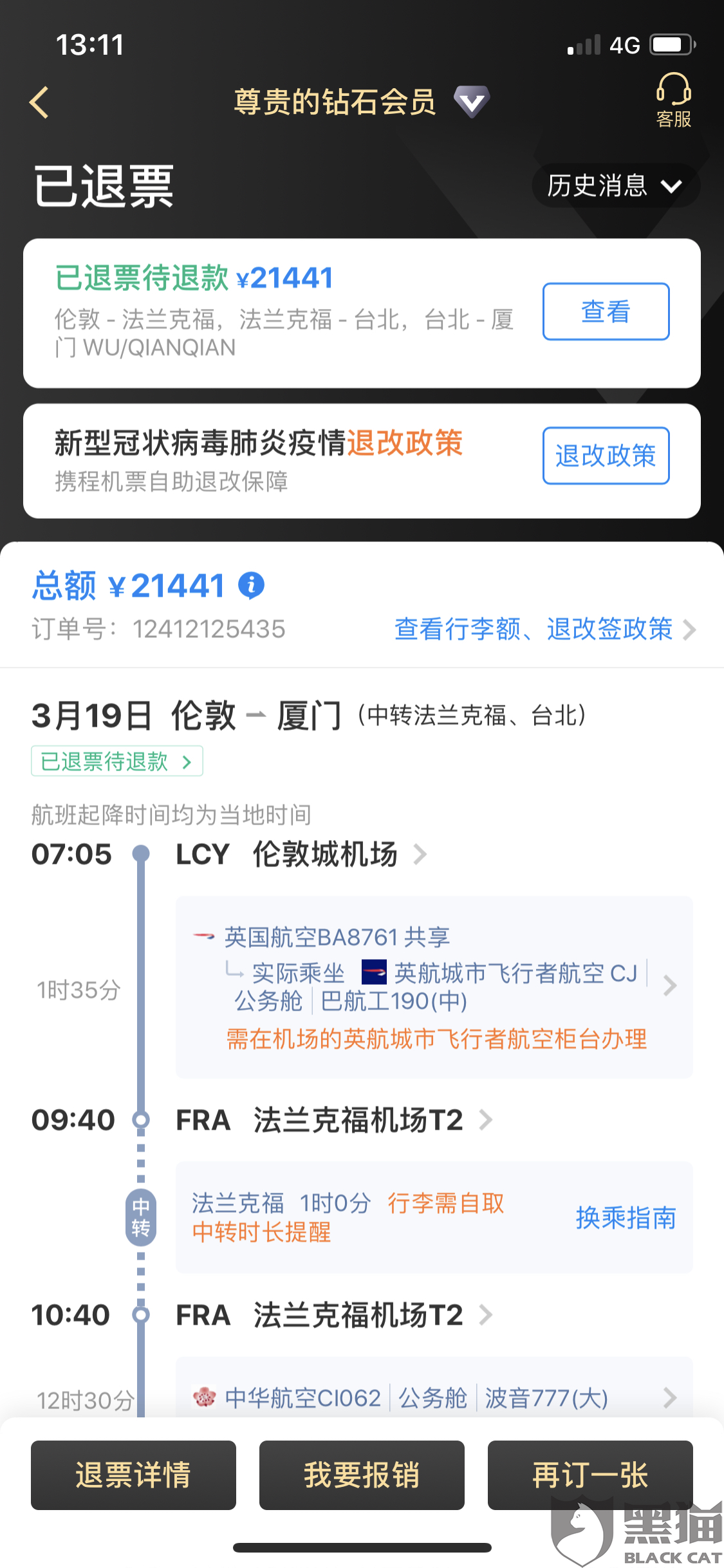Open 客服 customer service

pyautogui.click(x=673, y=100)
